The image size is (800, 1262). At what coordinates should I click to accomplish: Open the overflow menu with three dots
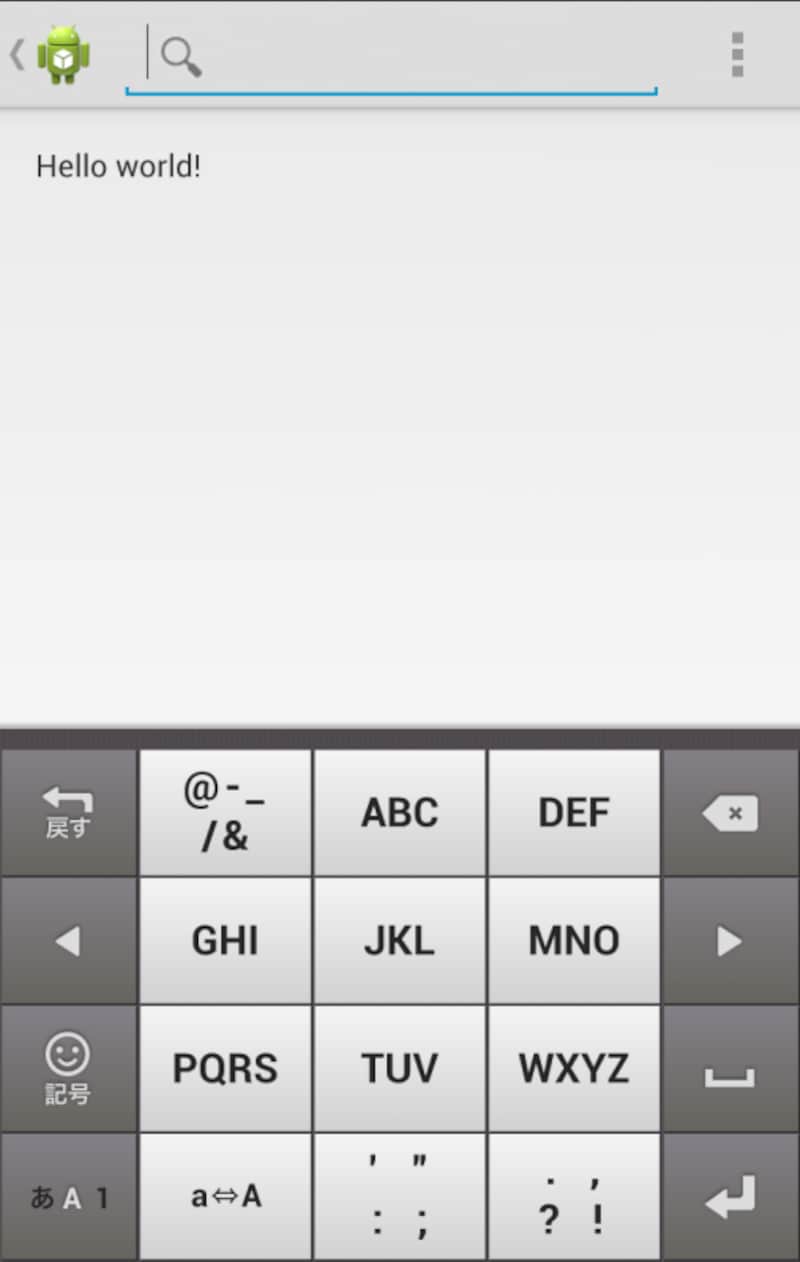click(737, 55)
